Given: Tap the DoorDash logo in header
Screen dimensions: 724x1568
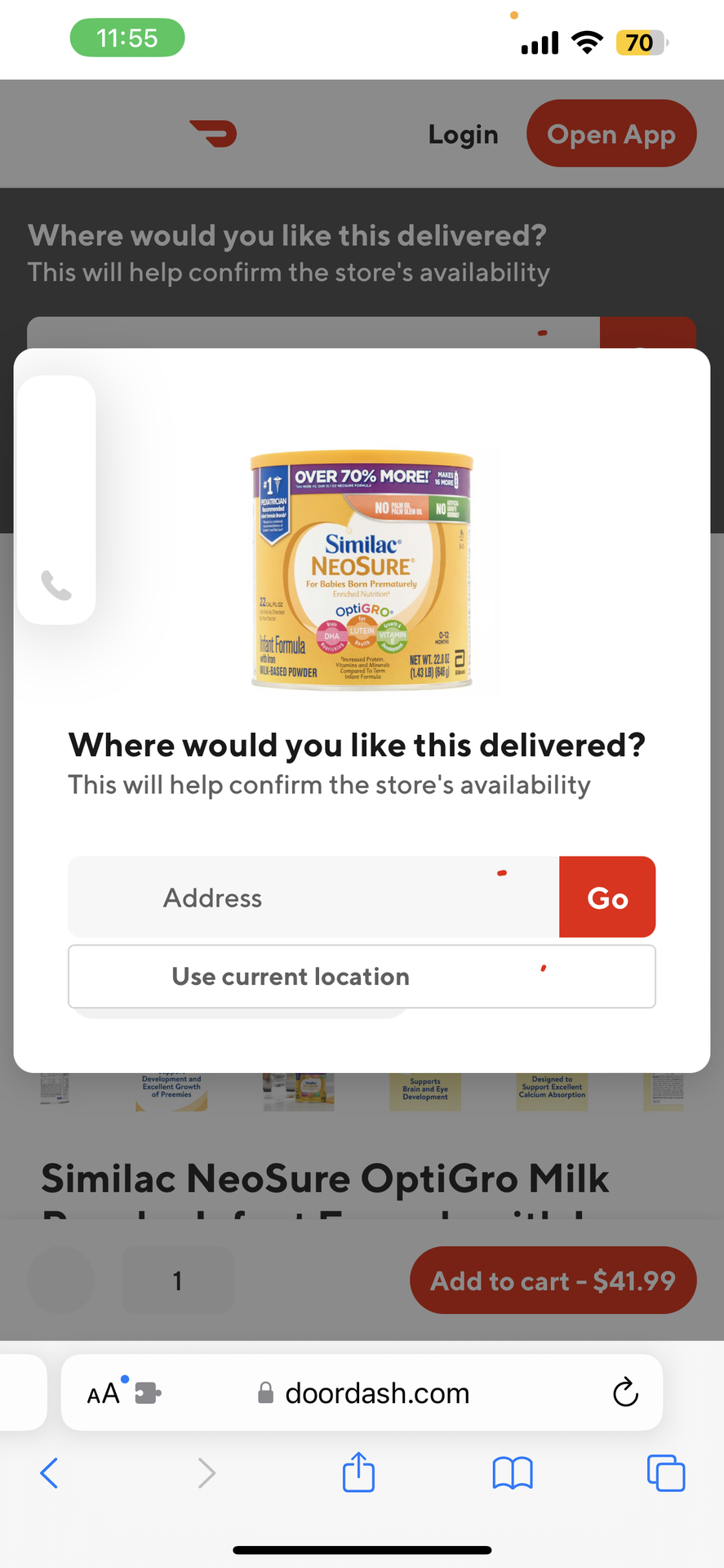Looking at the screenshot, I should [x=214, y=133].
